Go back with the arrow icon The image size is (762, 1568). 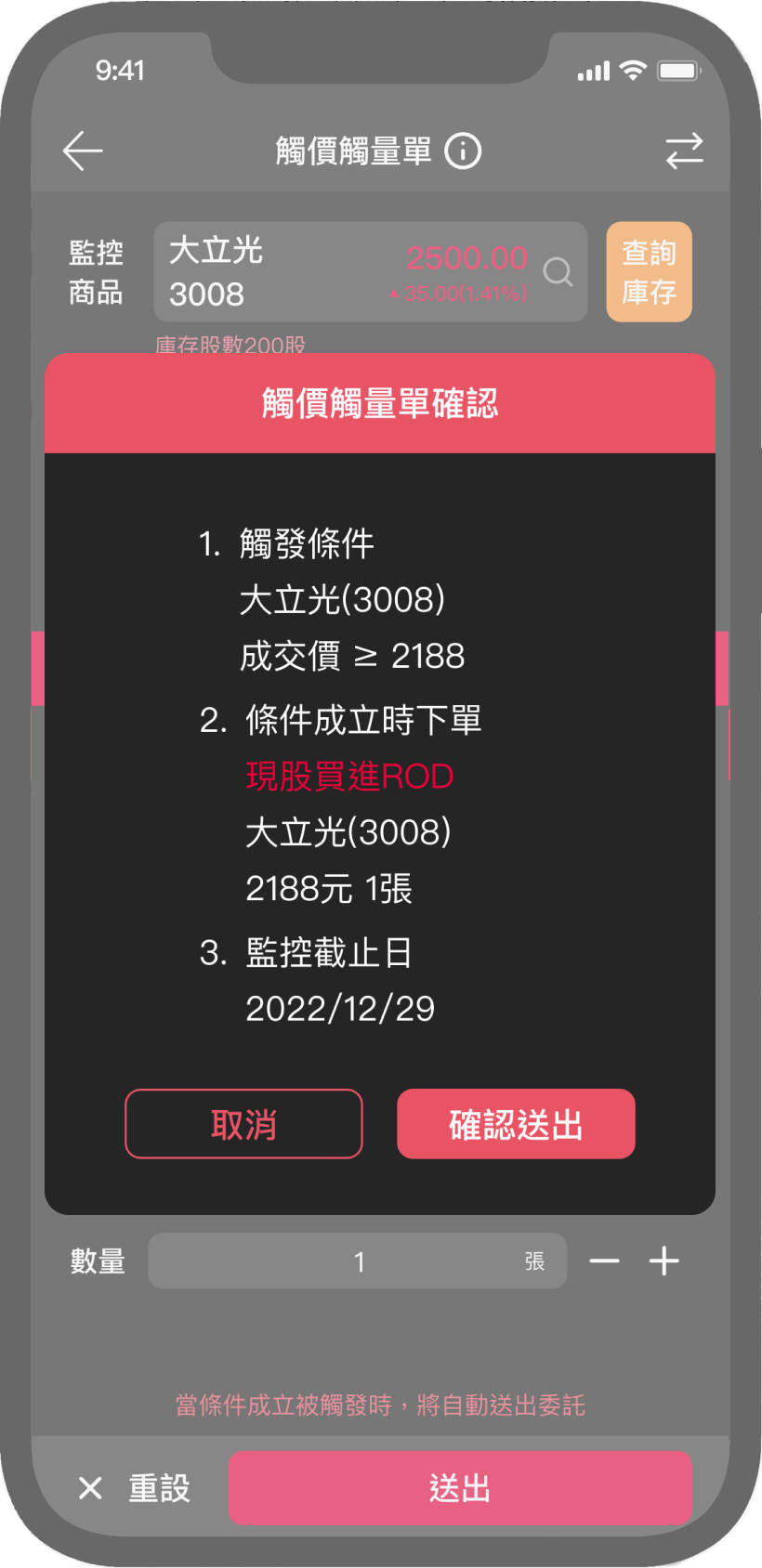83,150
